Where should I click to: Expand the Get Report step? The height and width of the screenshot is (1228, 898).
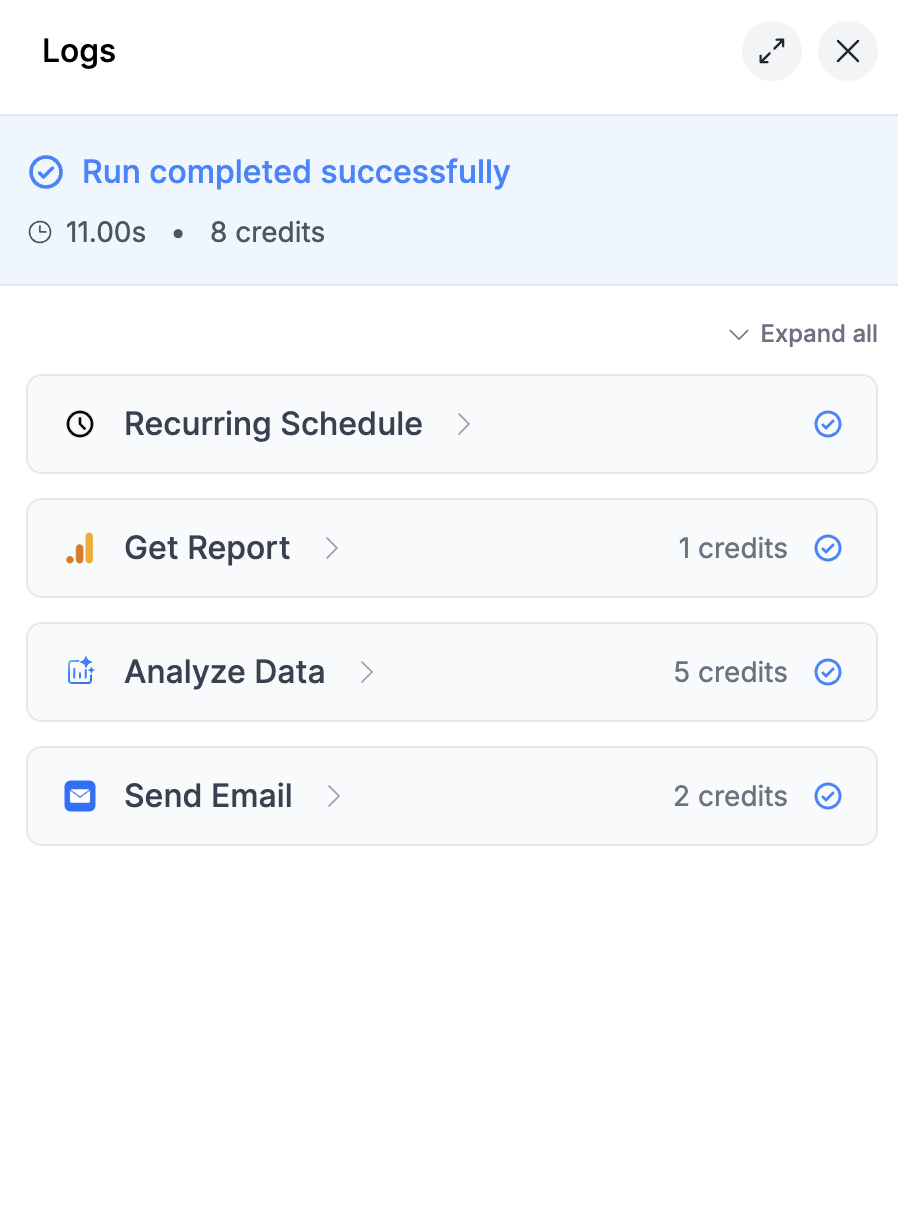click(207, 548)
